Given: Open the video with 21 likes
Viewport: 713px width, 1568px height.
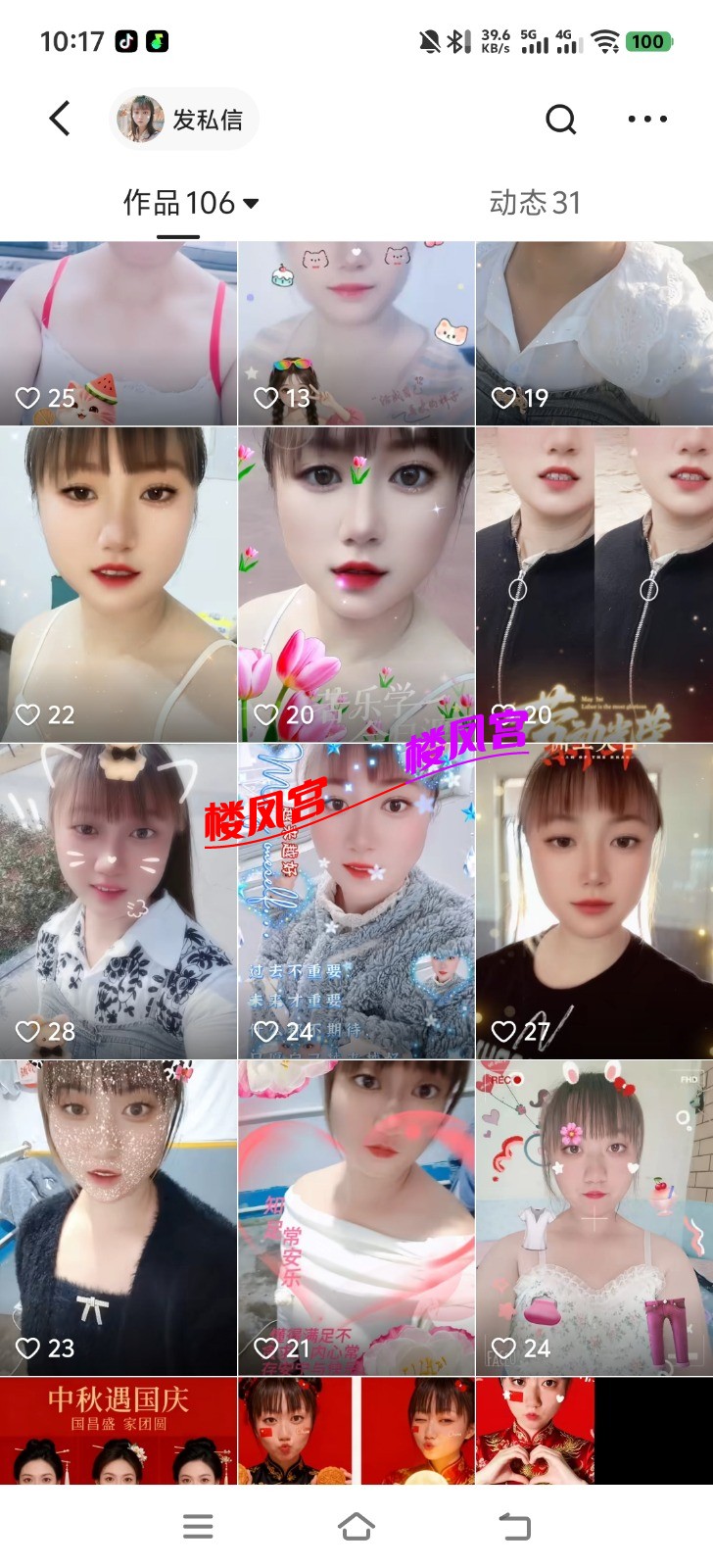Looking at the screenshot, I should click(356, 1217).
